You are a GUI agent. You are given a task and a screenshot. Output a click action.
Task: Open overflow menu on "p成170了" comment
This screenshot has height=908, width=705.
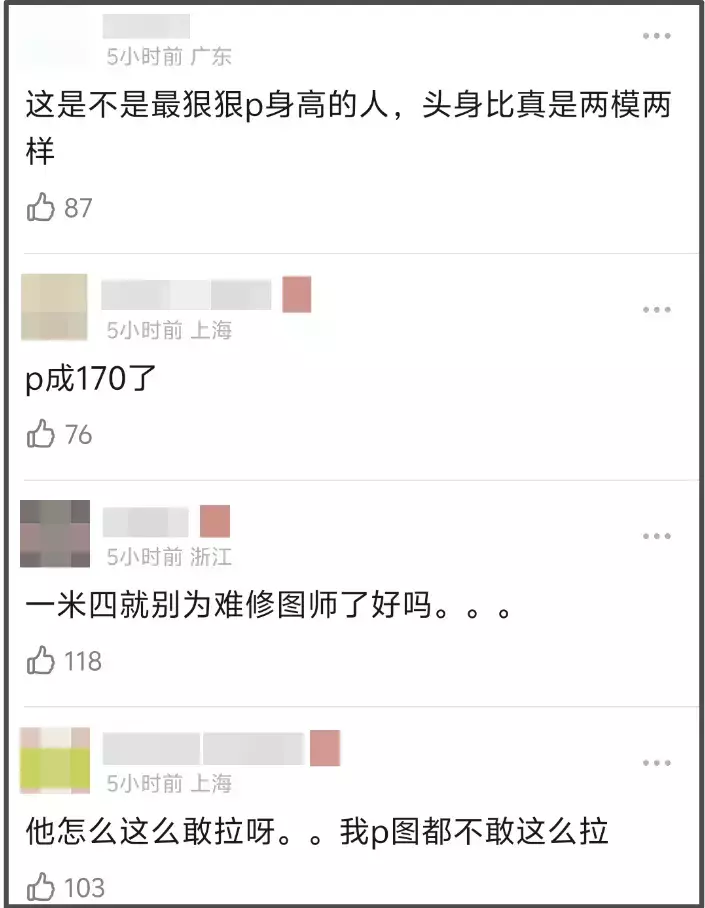pos(656,310)
